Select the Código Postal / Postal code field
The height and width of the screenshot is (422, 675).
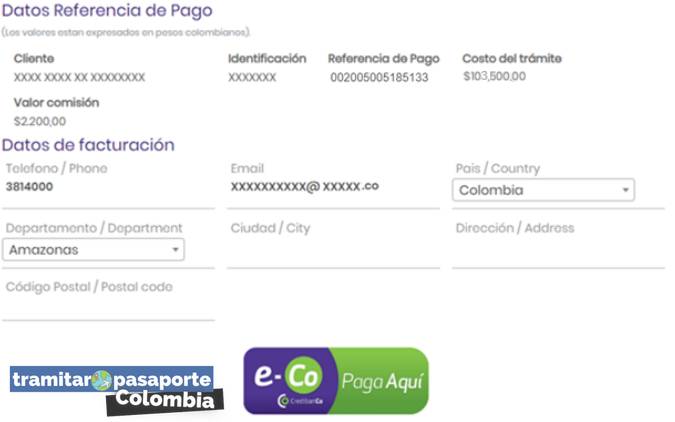[108, 307]
